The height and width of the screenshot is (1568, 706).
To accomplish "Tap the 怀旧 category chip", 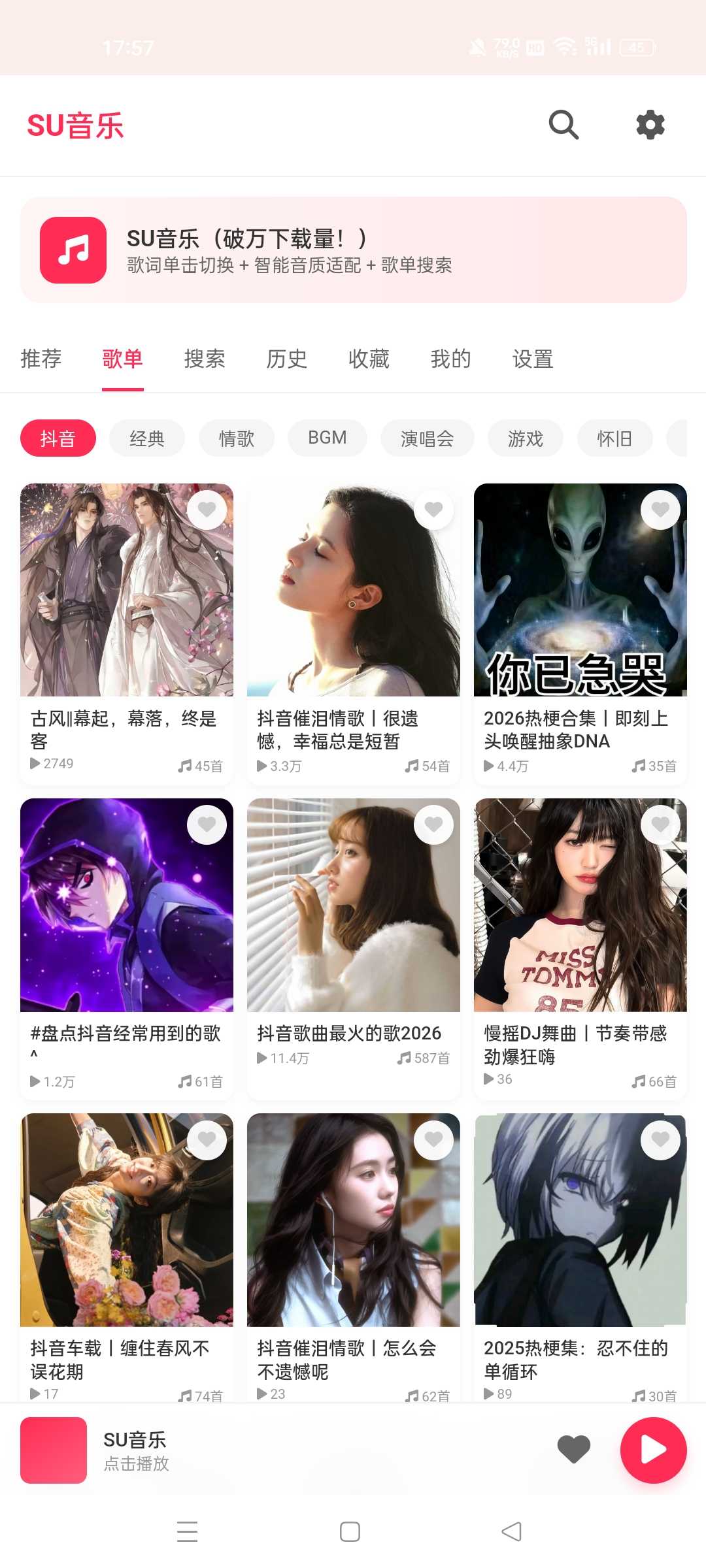I will click(x=614, y=438).
